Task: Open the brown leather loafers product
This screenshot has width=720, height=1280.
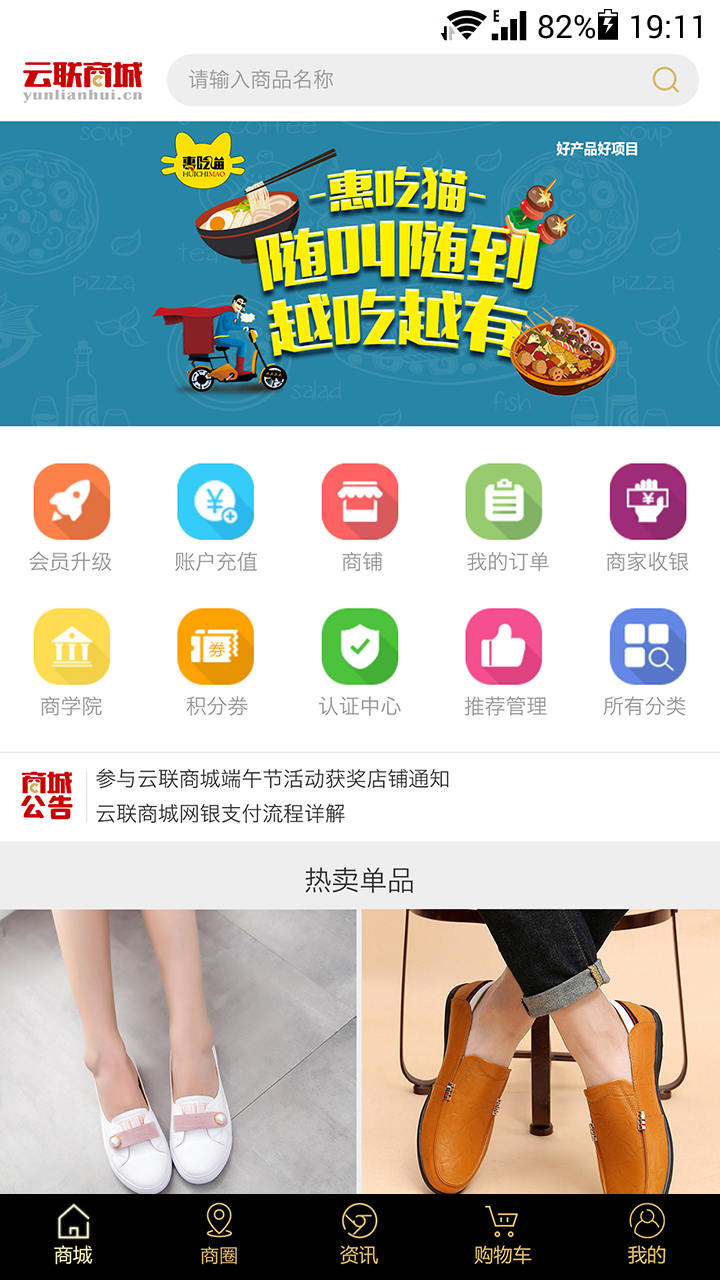Action: pyautogui.click(x=540, y=1050)
